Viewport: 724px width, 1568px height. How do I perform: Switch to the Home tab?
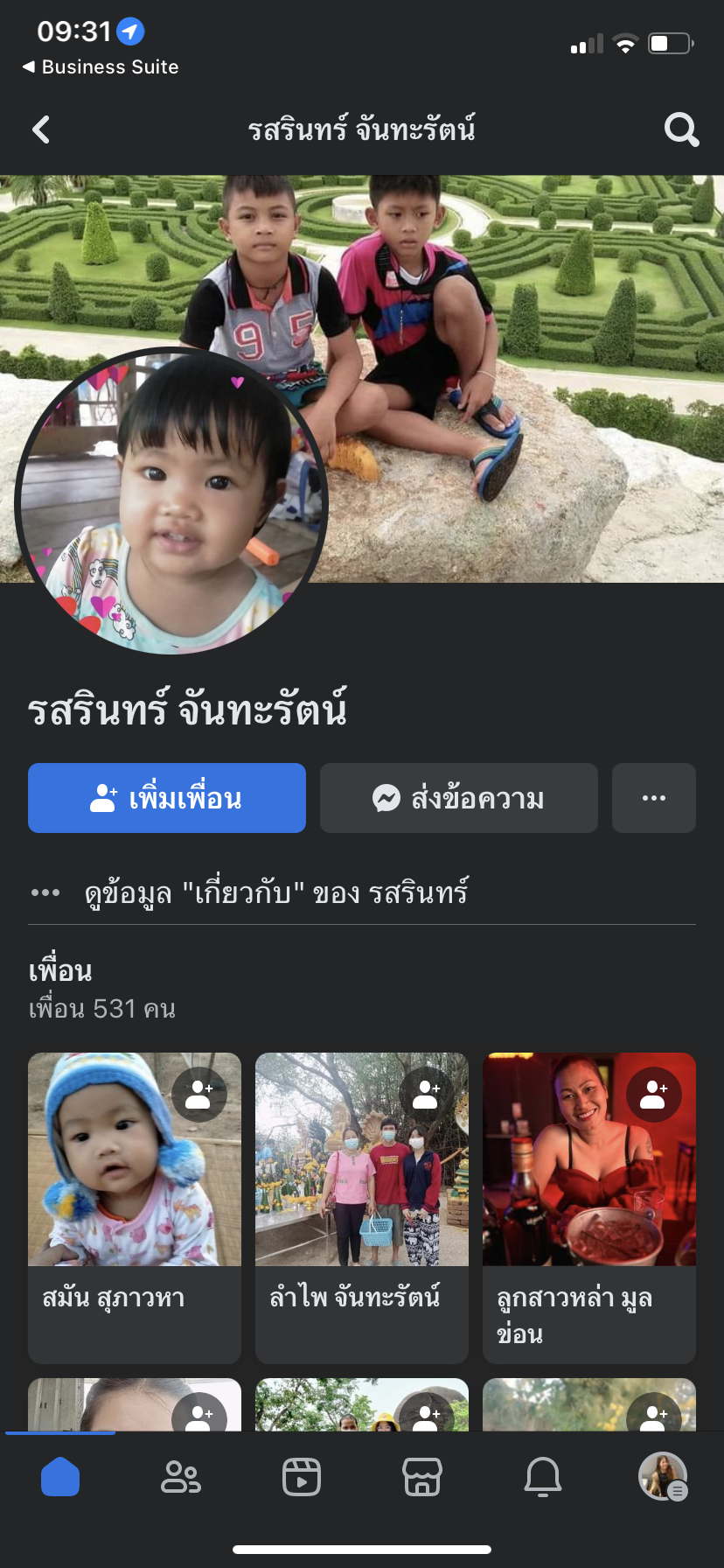[60, 1477]
